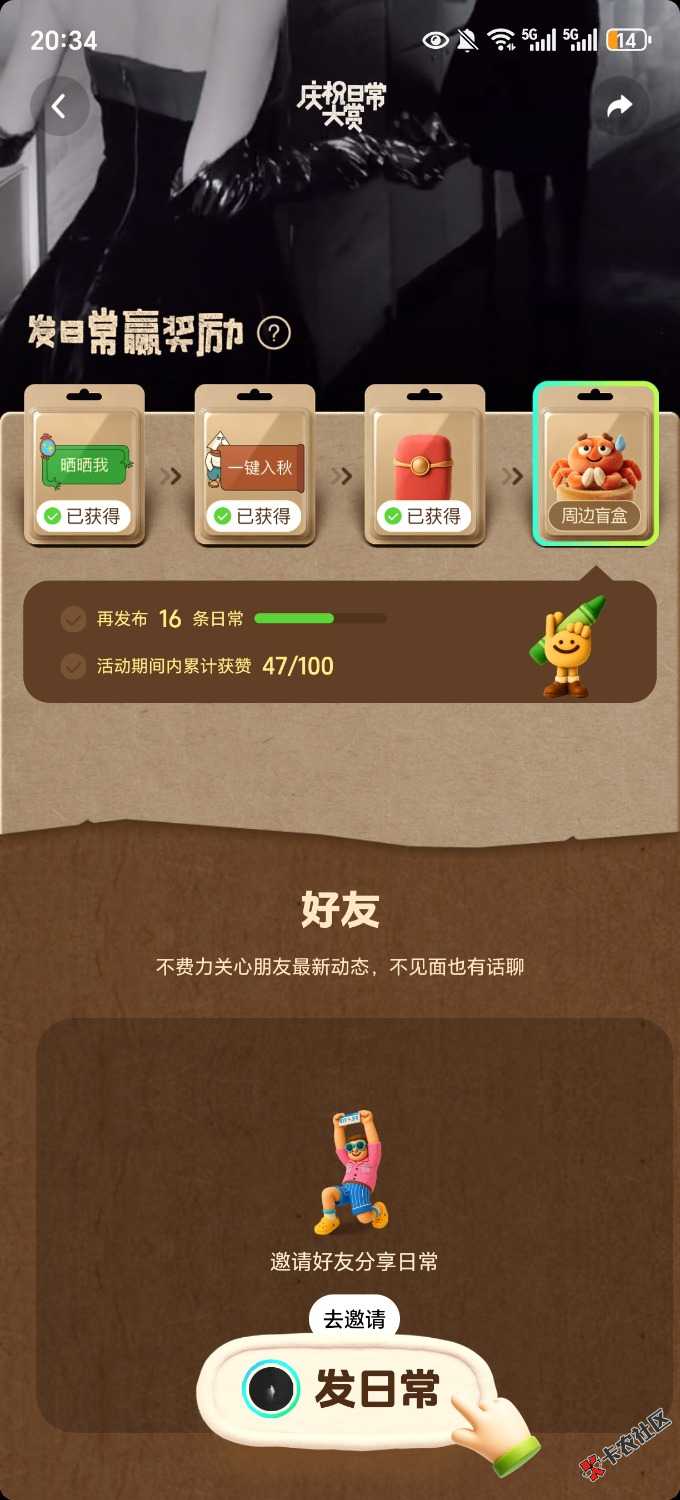
Task: Select the 周边盲盒 reward card
Action: [x=595, y=464]
